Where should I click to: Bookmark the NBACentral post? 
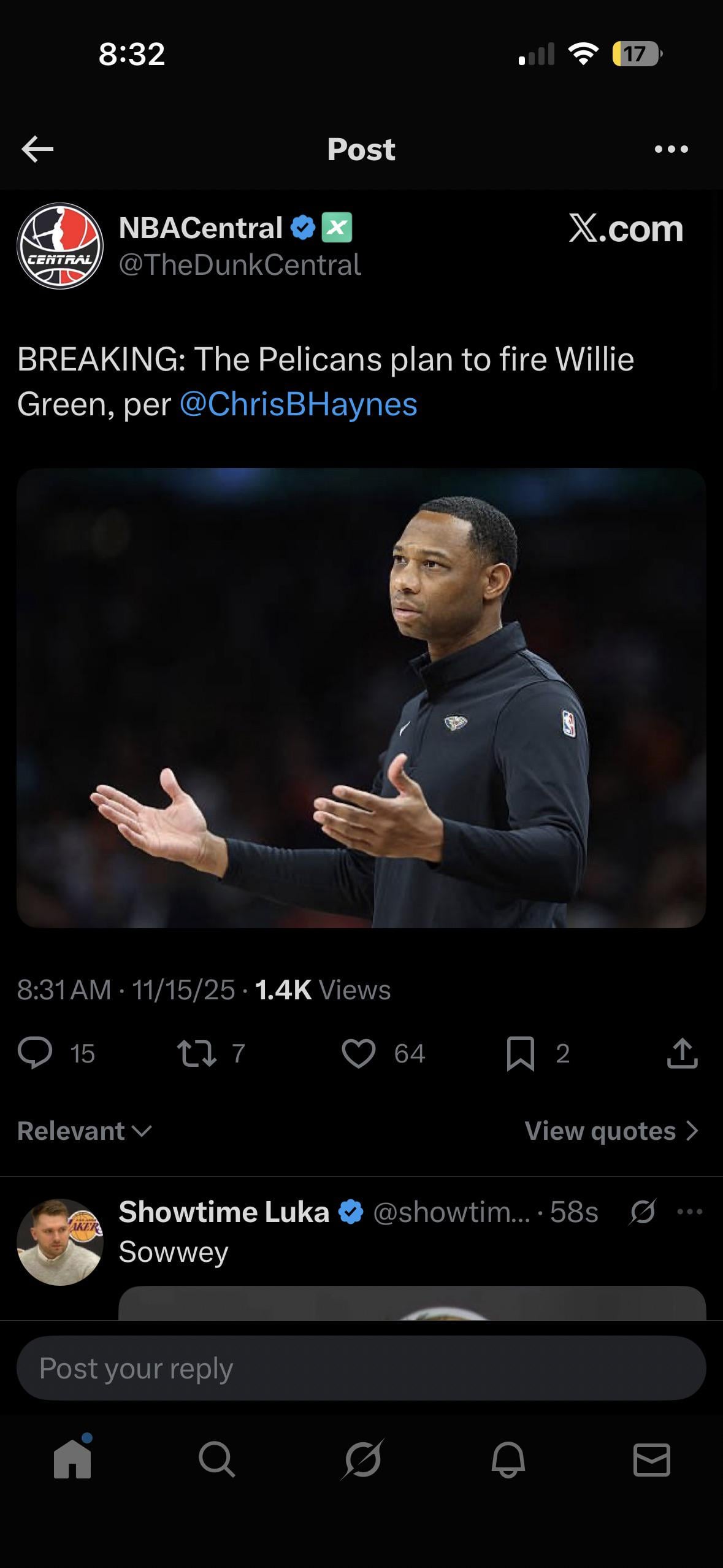[521, 1053]
